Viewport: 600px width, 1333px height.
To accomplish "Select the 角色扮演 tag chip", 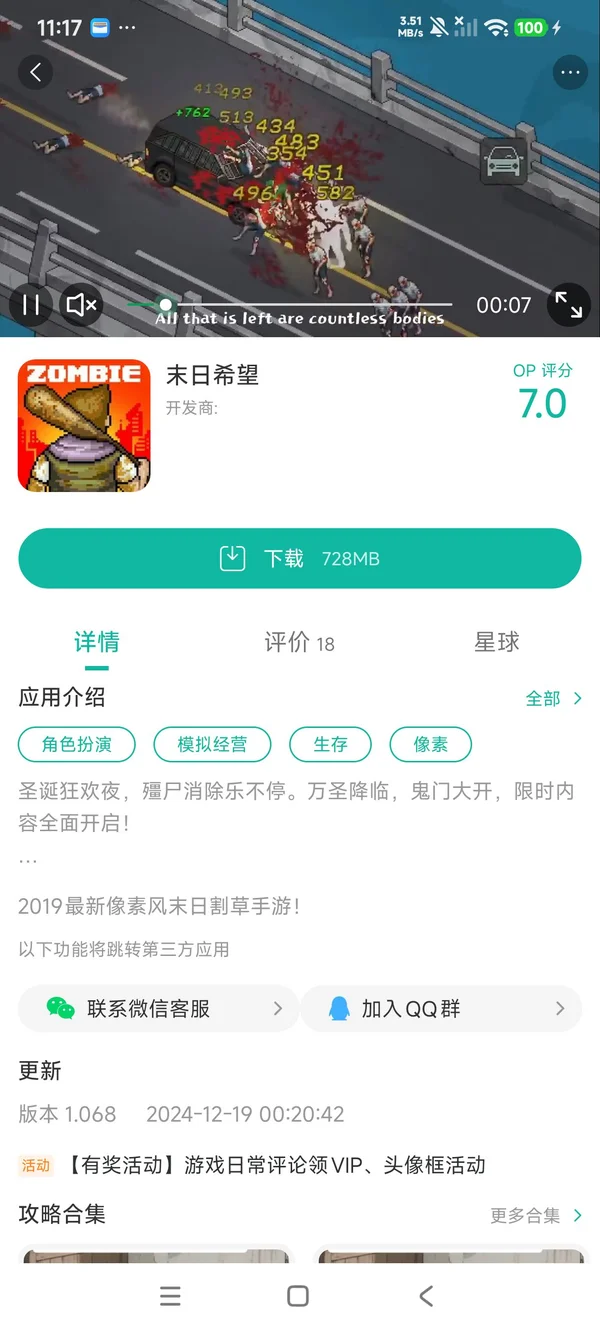I will pos(77,744).
